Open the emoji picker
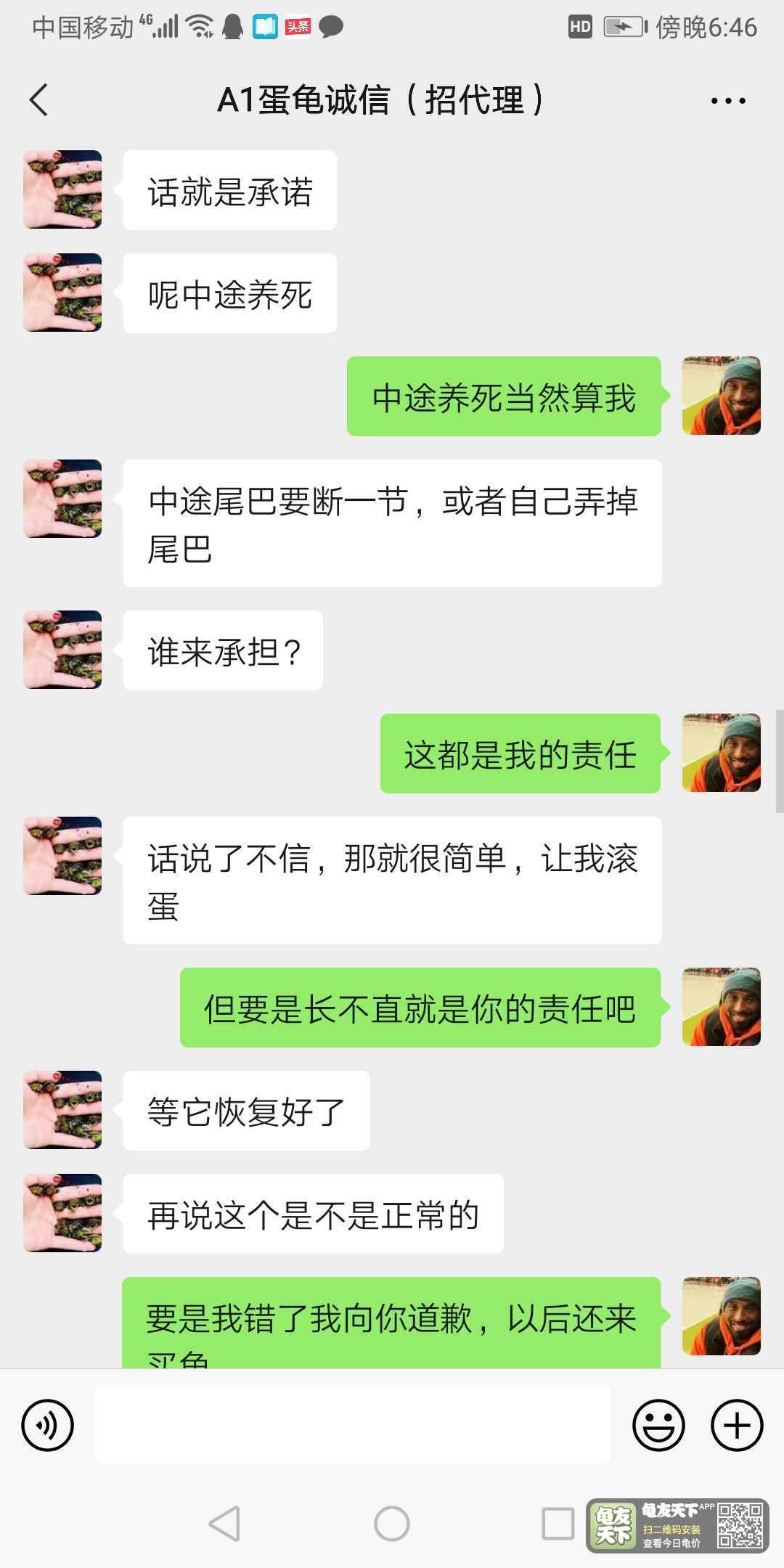 coord(658,1425)
